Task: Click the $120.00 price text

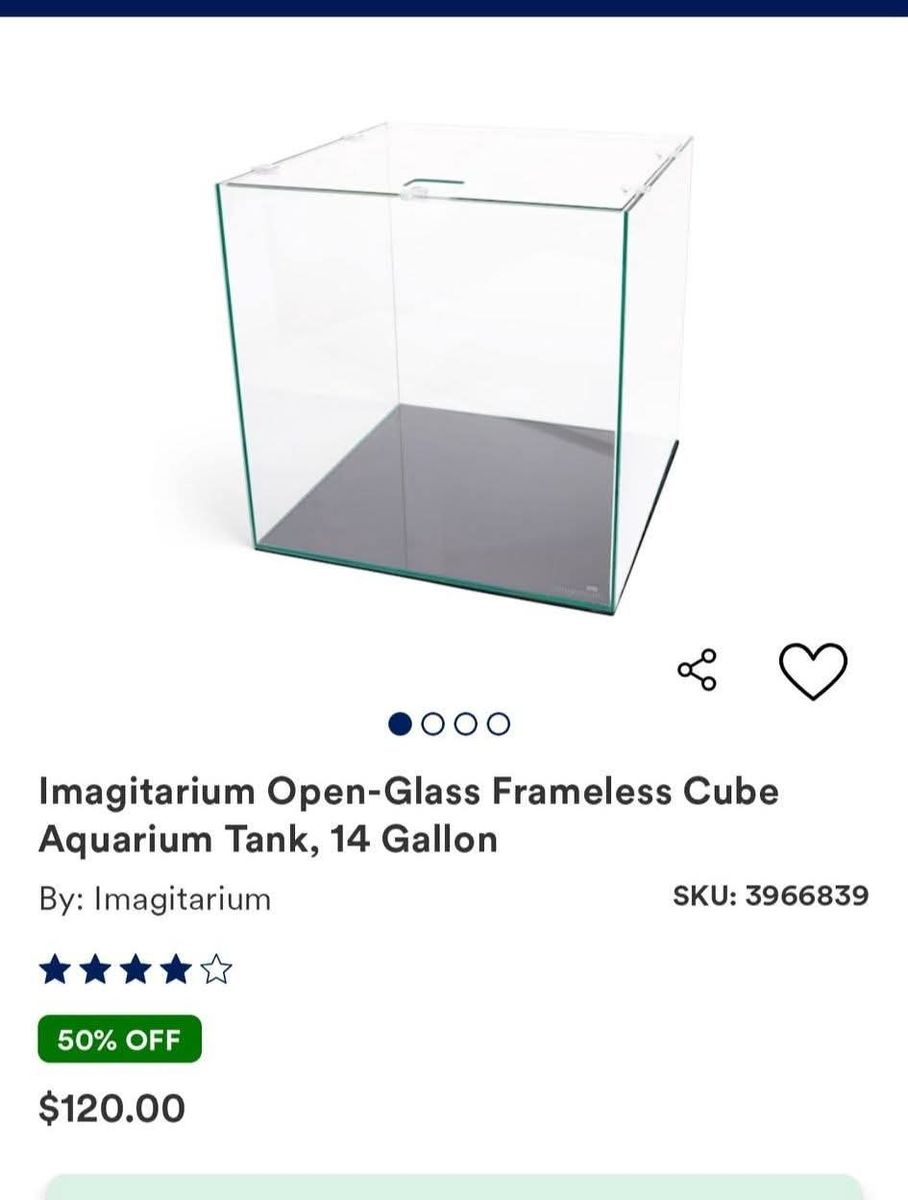Action: coord(110,1108)
